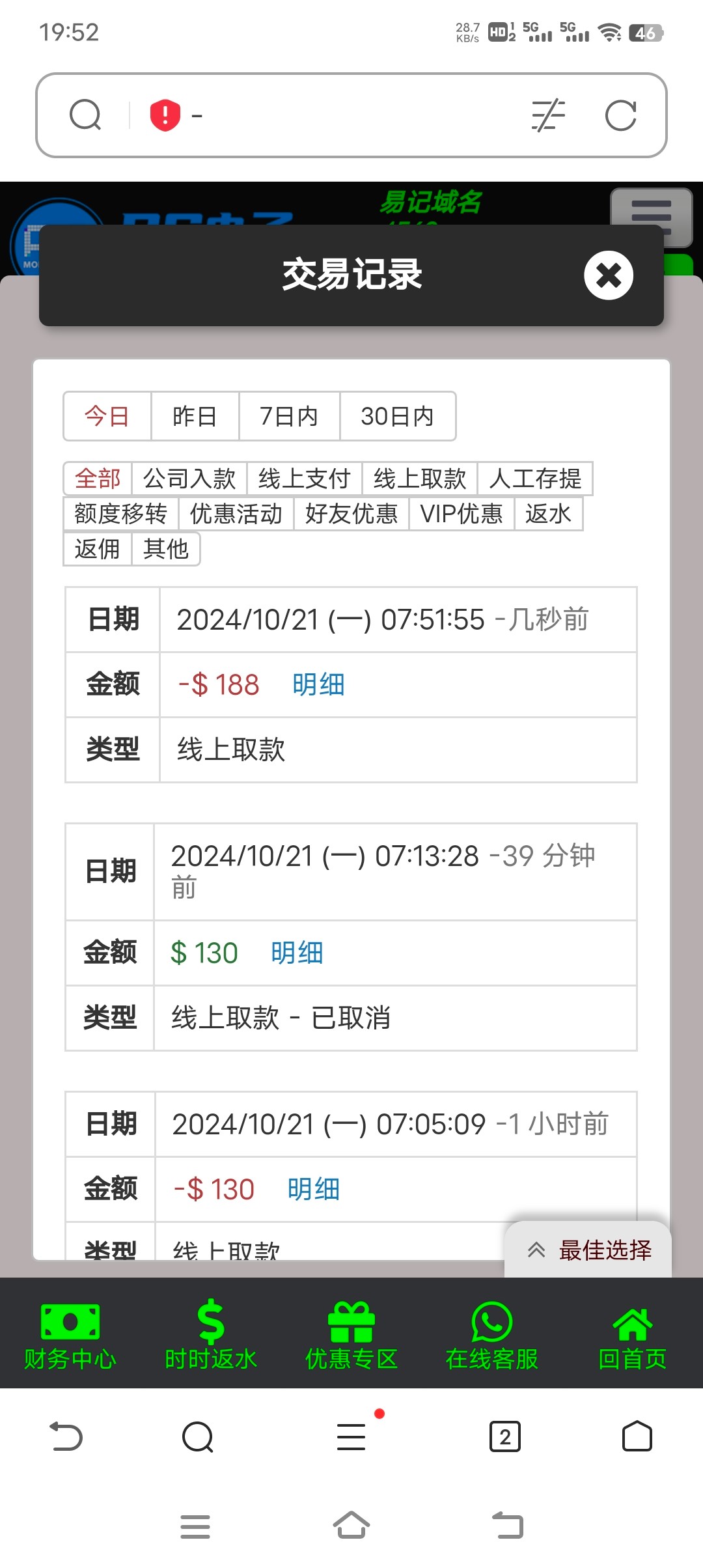
Task: Open the browser tabs switcher showing 2
Action: pyautogui.click(x=505, y=1436)
